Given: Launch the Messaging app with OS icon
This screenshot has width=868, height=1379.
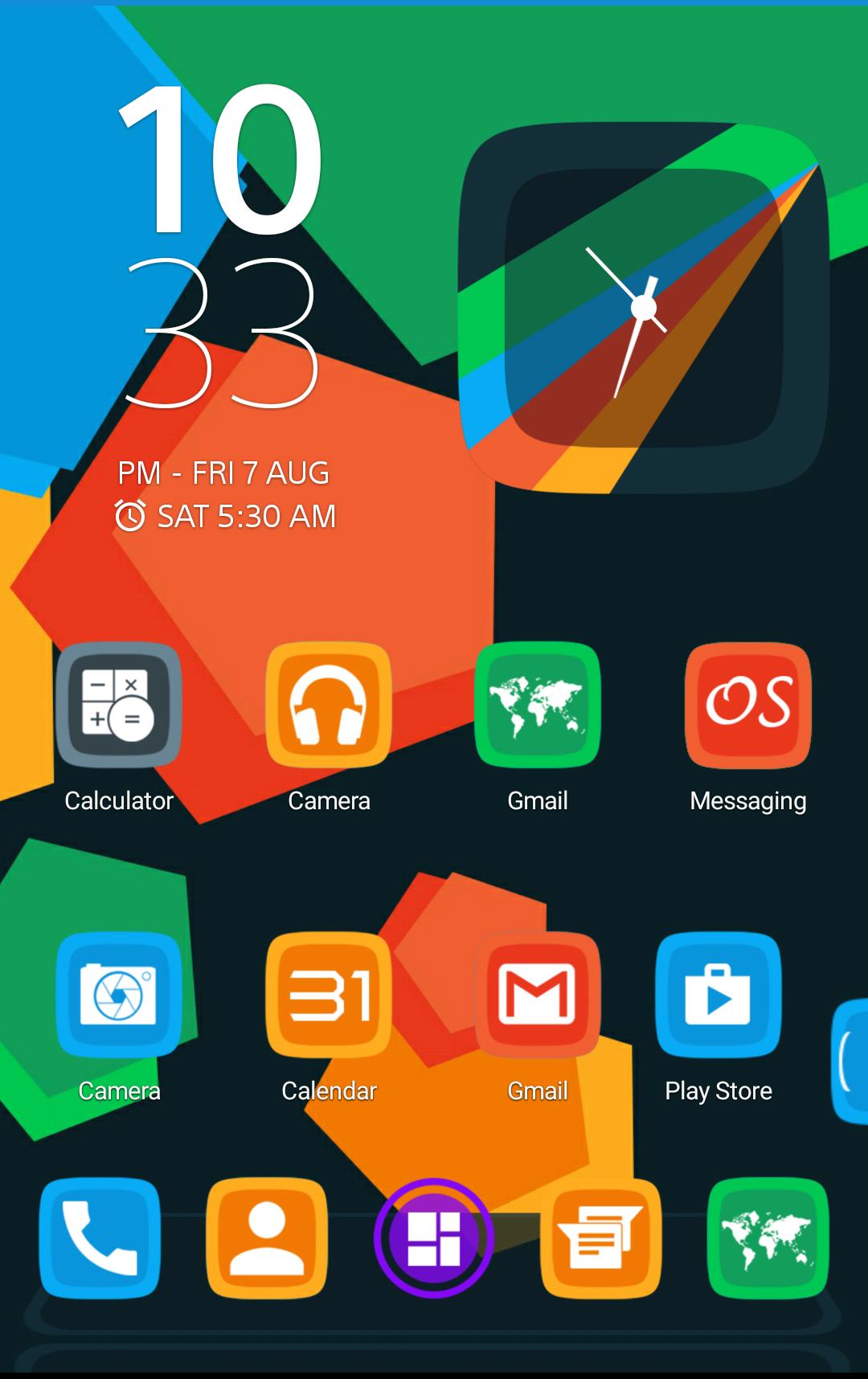Looking at the screenshot, I should pos(747,706).
